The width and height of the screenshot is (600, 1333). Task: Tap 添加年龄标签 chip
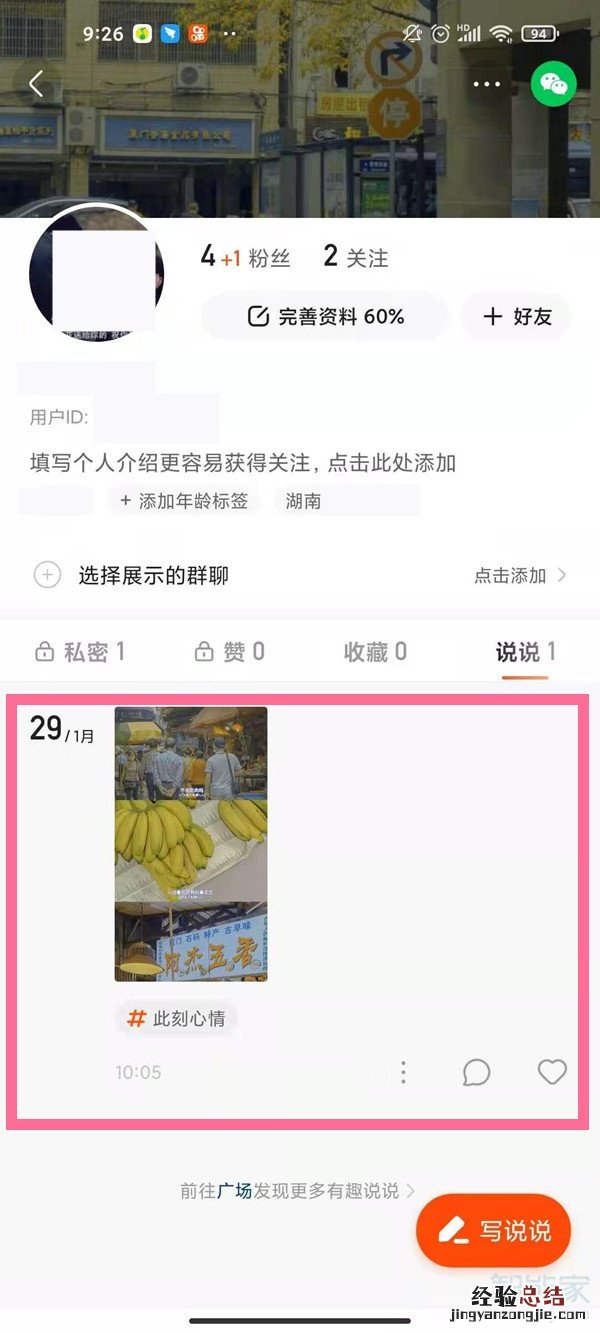click(x=183, y=501)
